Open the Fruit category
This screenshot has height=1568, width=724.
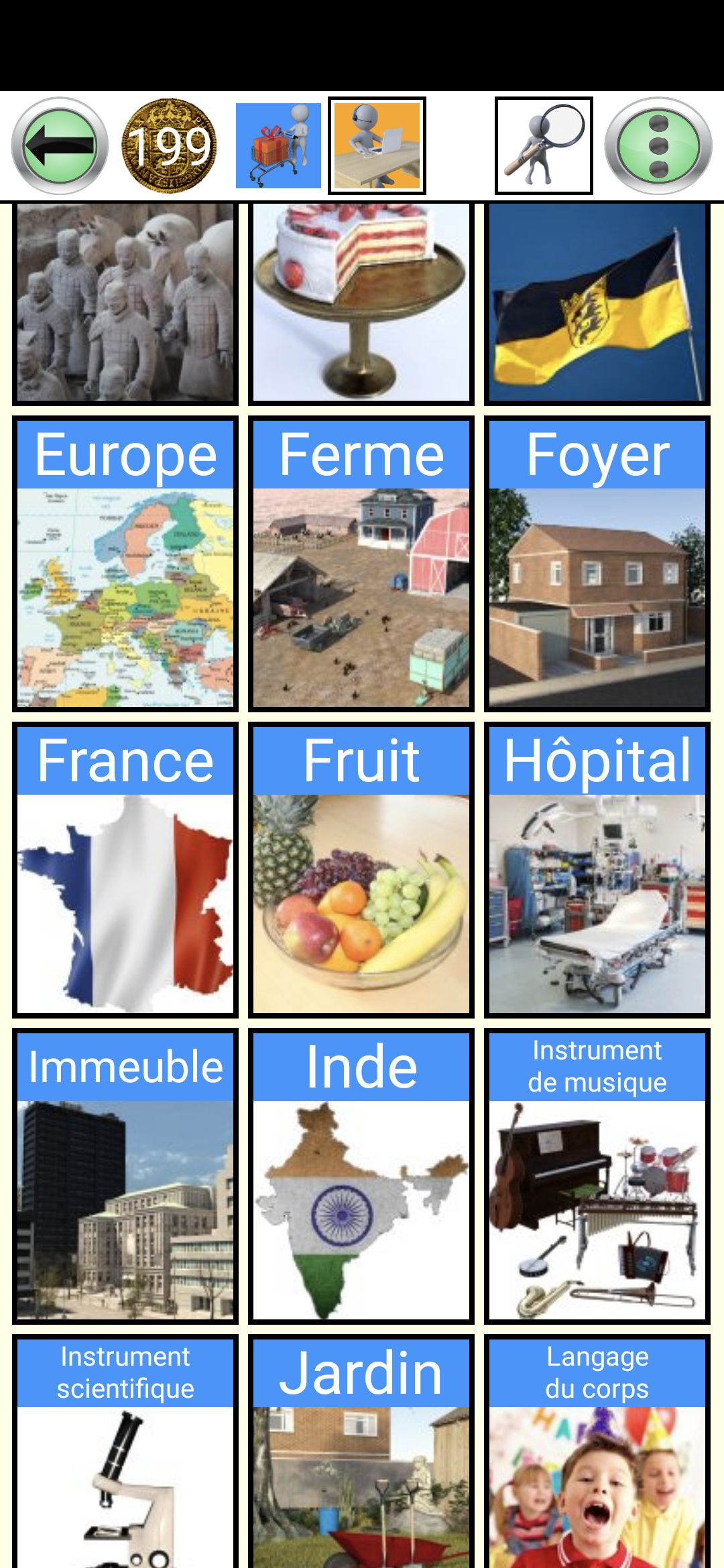pos(361,870)
